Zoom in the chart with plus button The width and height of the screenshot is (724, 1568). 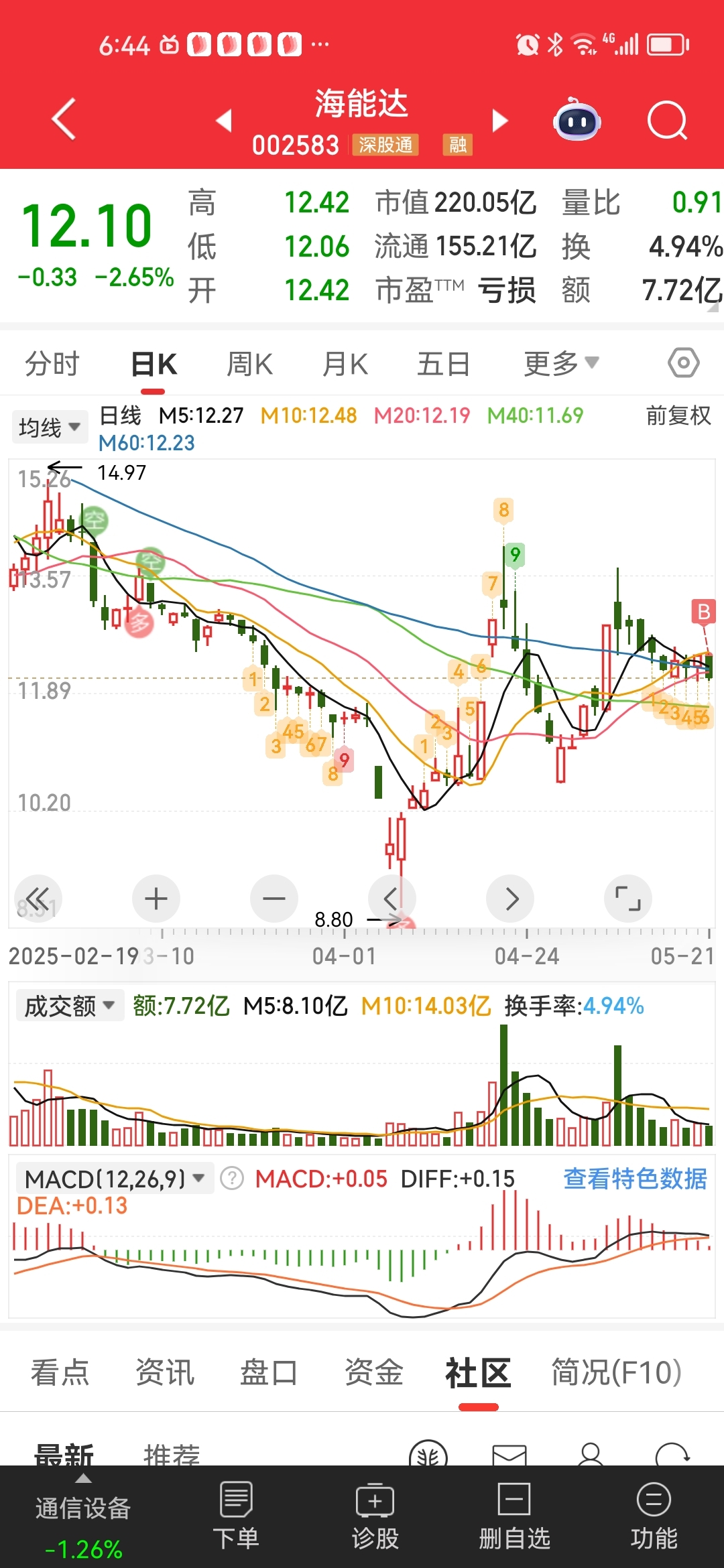point(156,899)
